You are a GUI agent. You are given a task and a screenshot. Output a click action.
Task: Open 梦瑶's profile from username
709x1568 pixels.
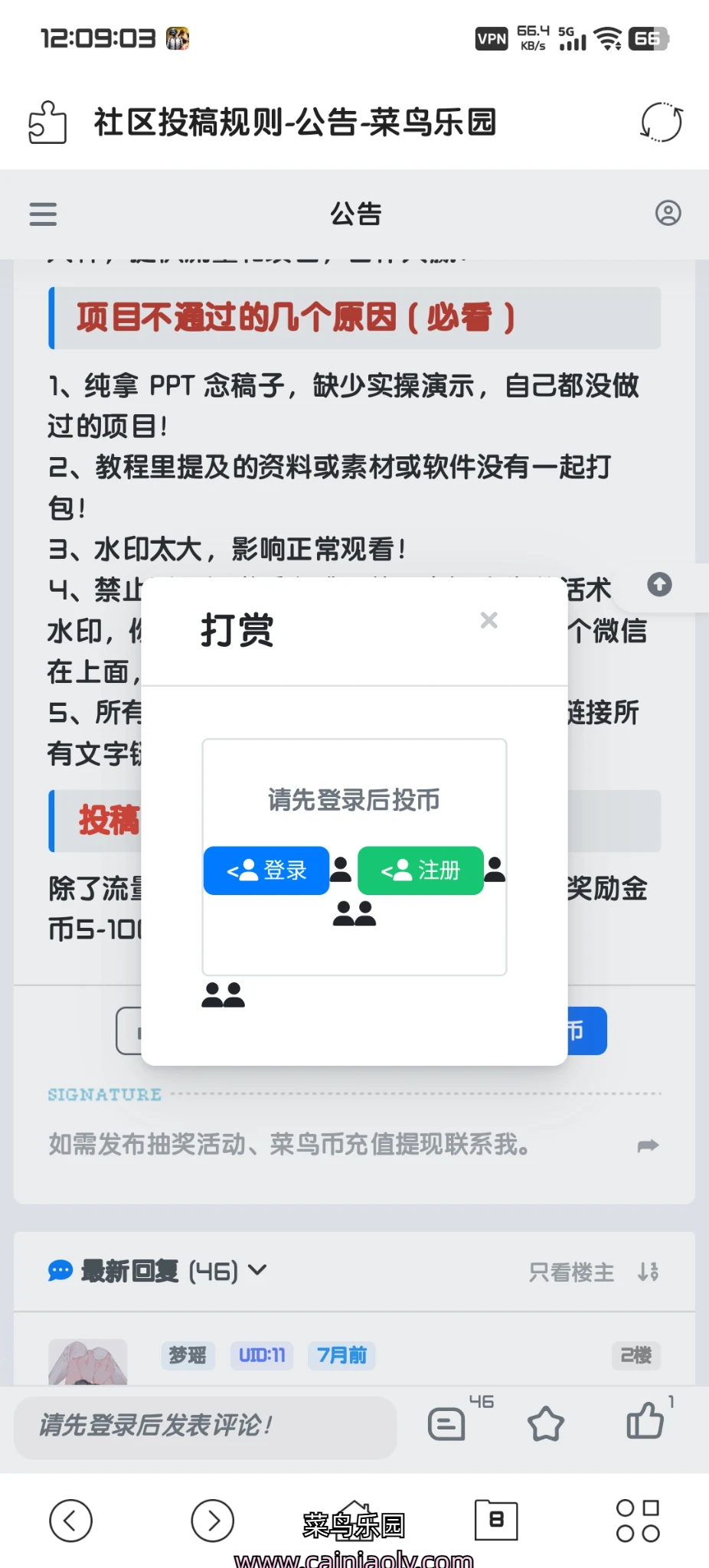coord(188,1355)
